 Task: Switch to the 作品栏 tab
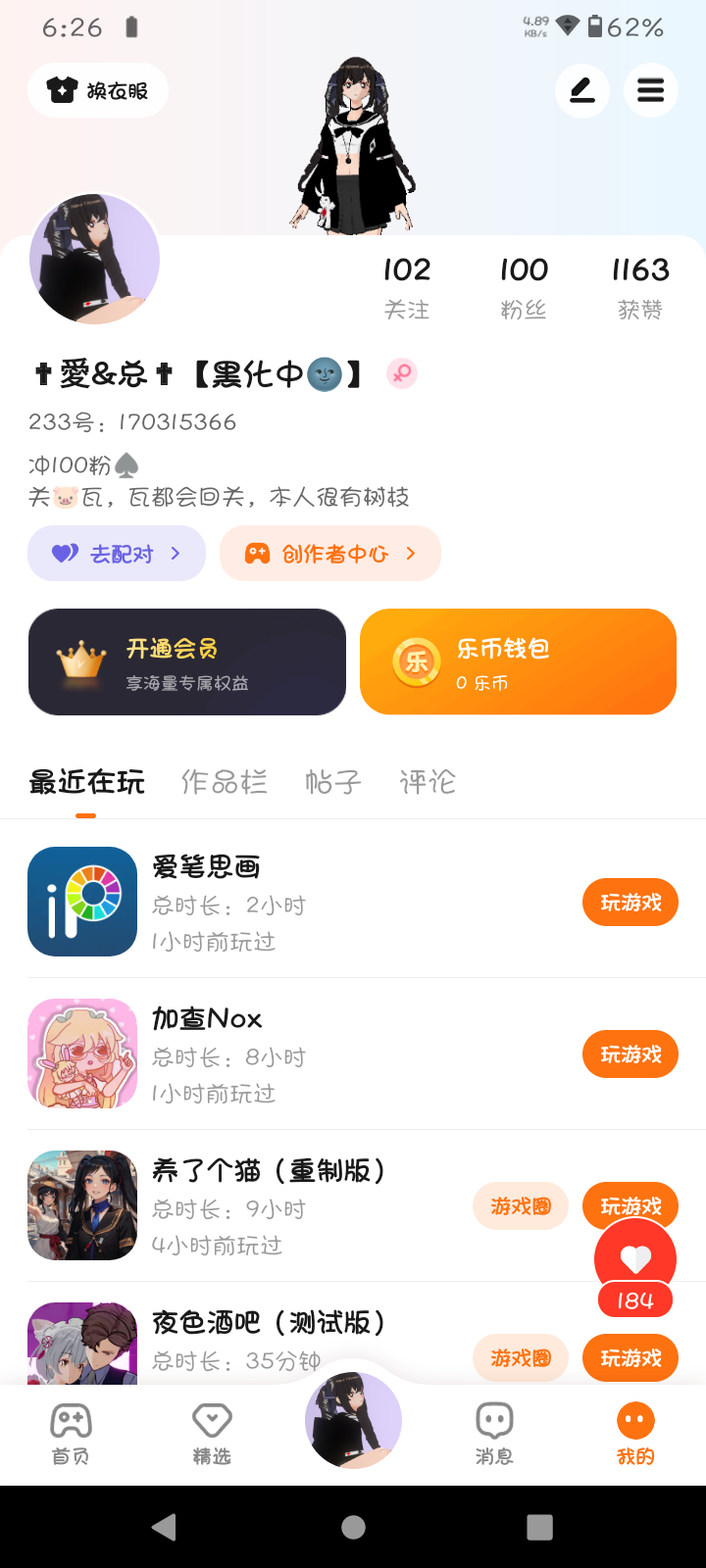point(224,782)
